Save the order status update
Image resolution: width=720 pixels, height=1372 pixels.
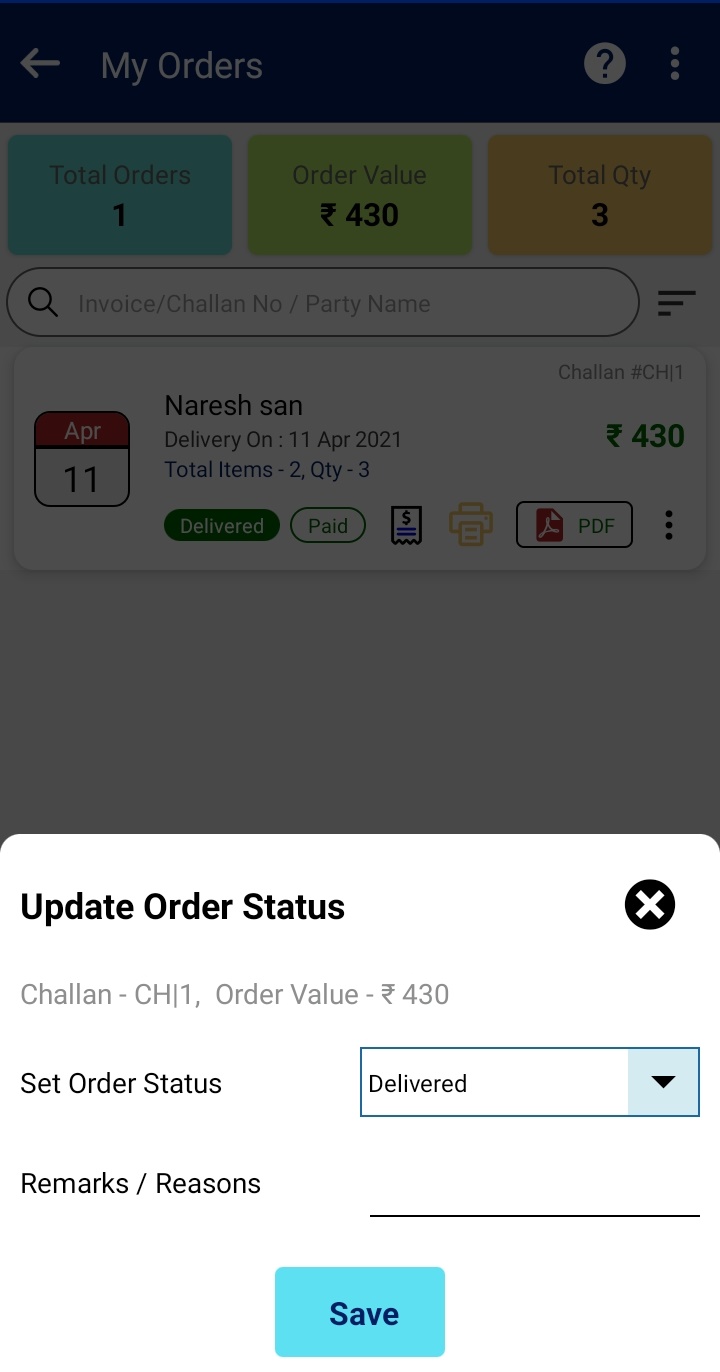360,1312
